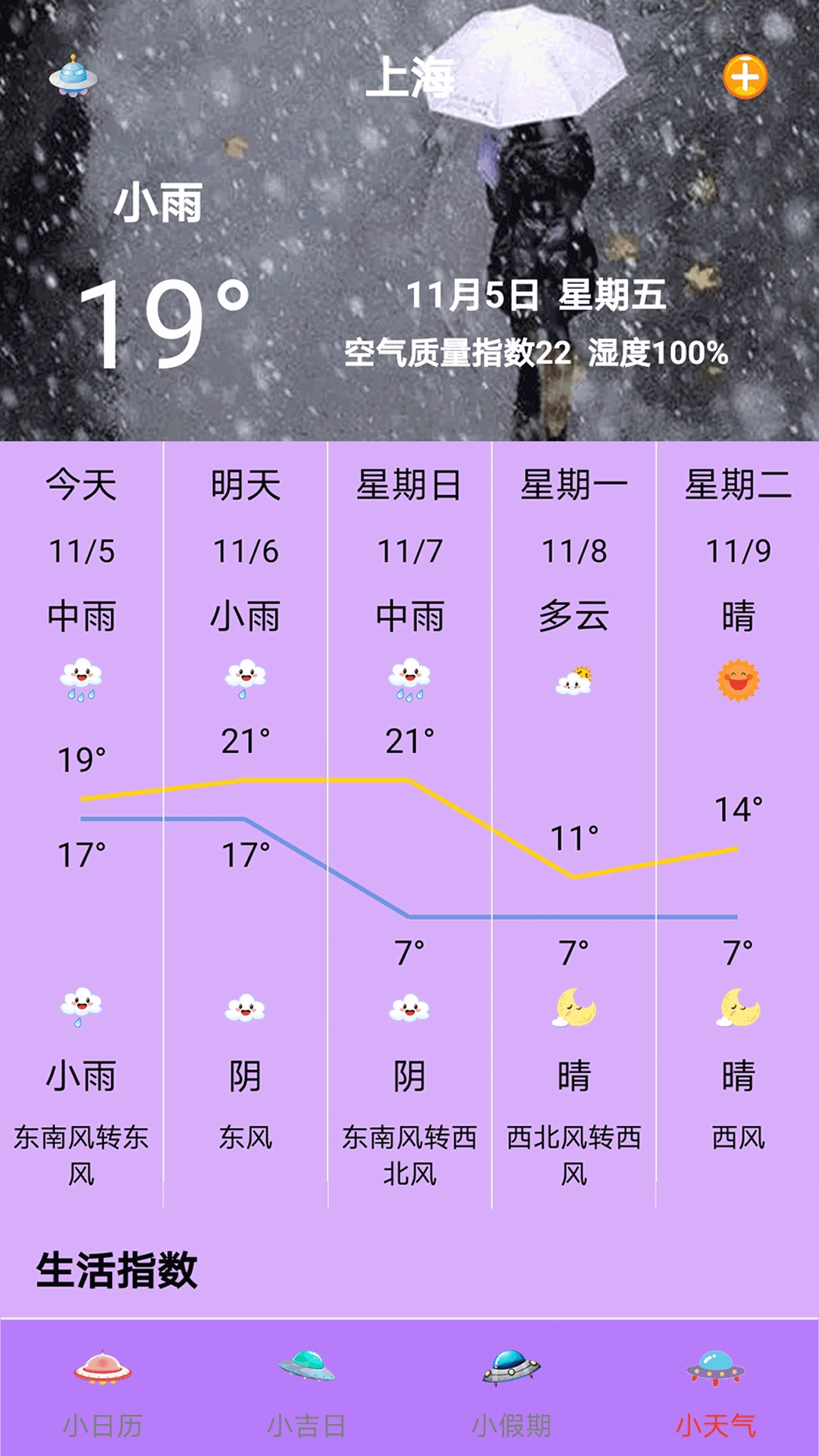
Task: Tap the smiling sun icon under 星期二
Action: click(x=738, y=681)
